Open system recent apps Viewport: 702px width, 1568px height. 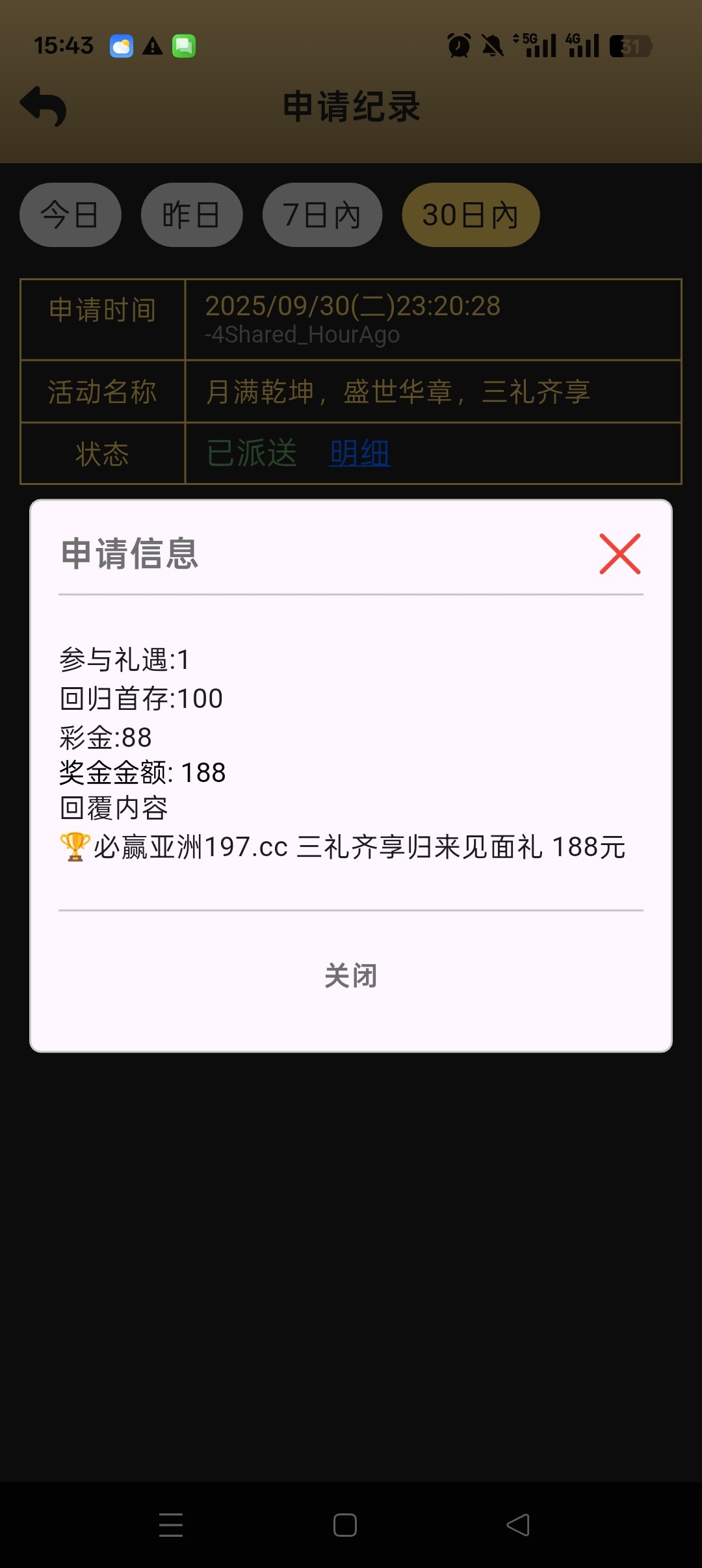tap(171, 1525)
